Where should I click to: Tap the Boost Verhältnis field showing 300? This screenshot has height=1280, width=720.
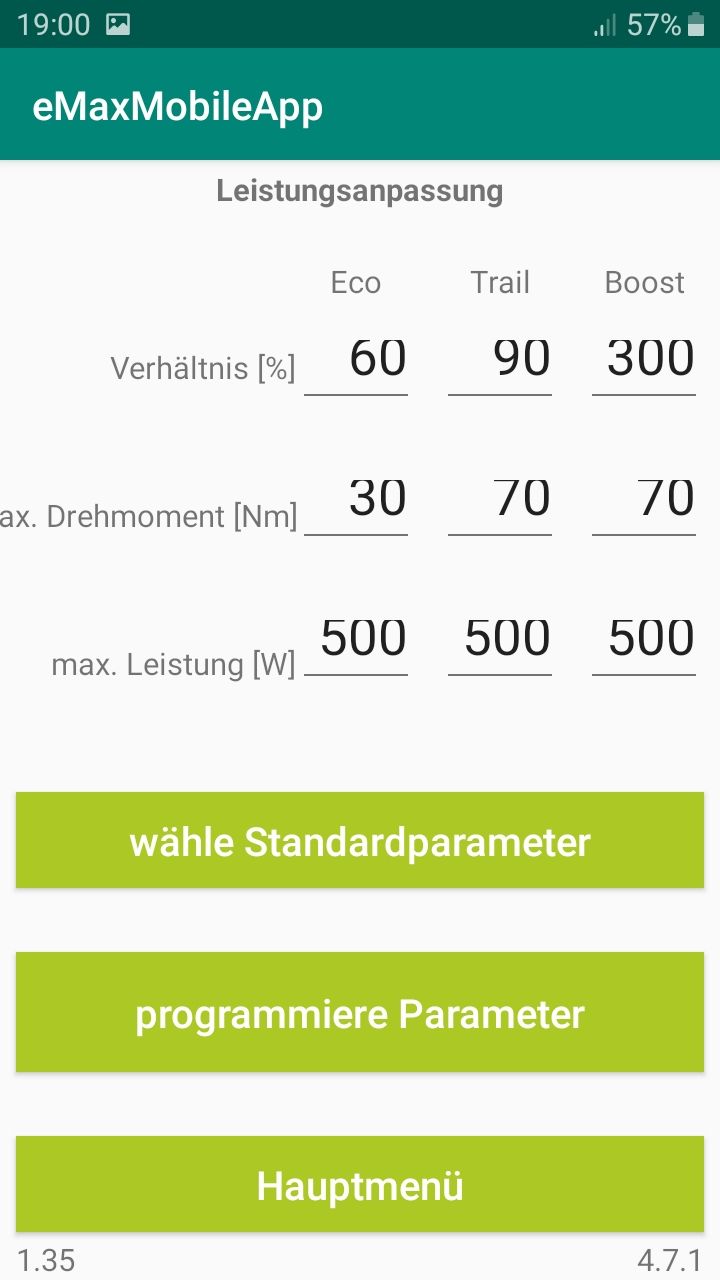coord(644,361)
